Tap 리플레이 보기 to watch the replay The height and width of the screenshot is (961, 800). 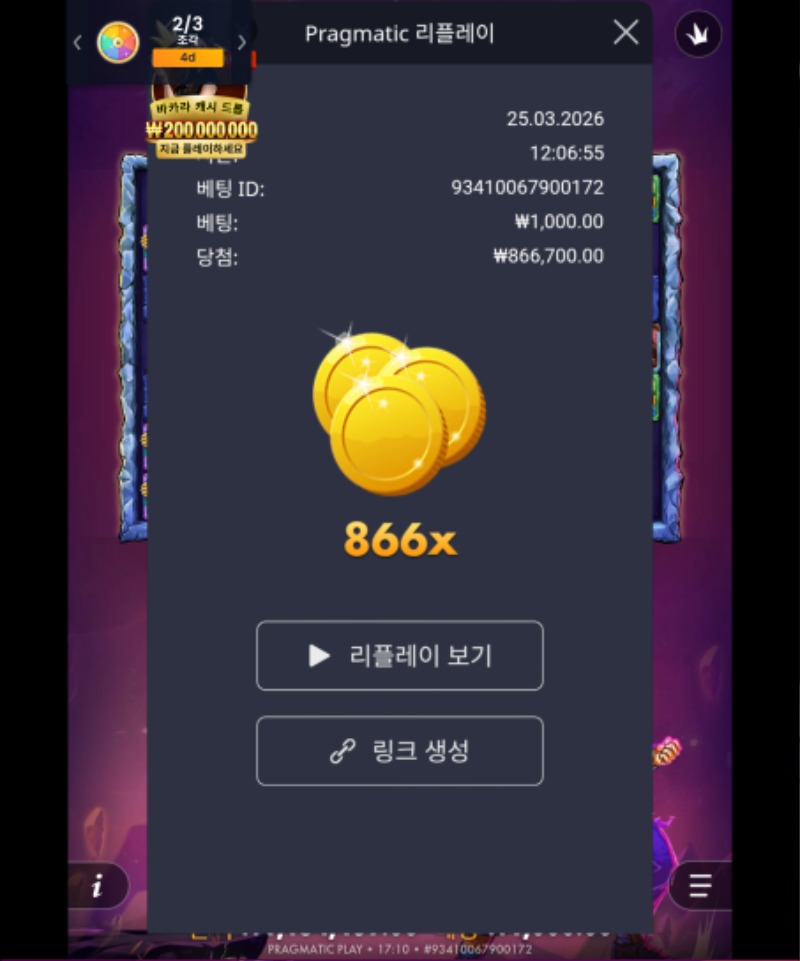(x=400, y=656)
